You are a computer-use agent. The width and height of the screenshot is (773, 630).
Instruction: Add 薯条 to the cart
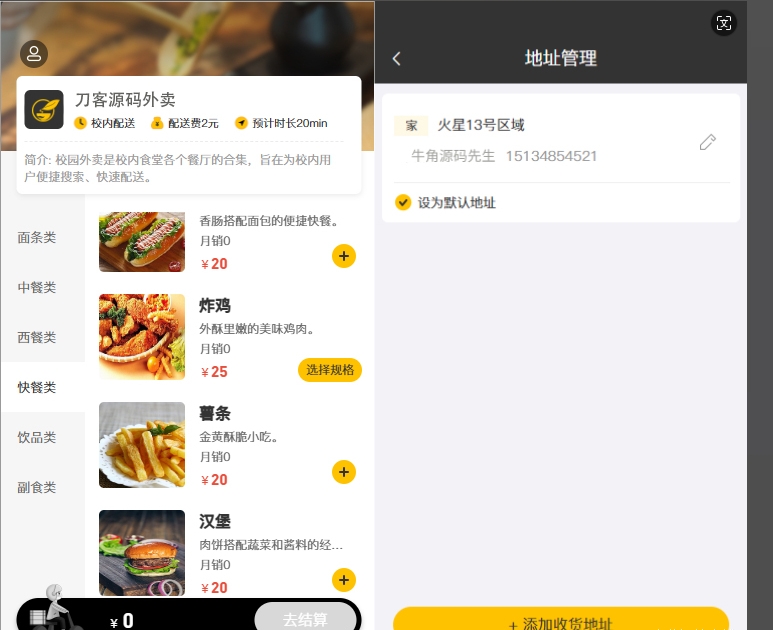[x=343, y=472]
